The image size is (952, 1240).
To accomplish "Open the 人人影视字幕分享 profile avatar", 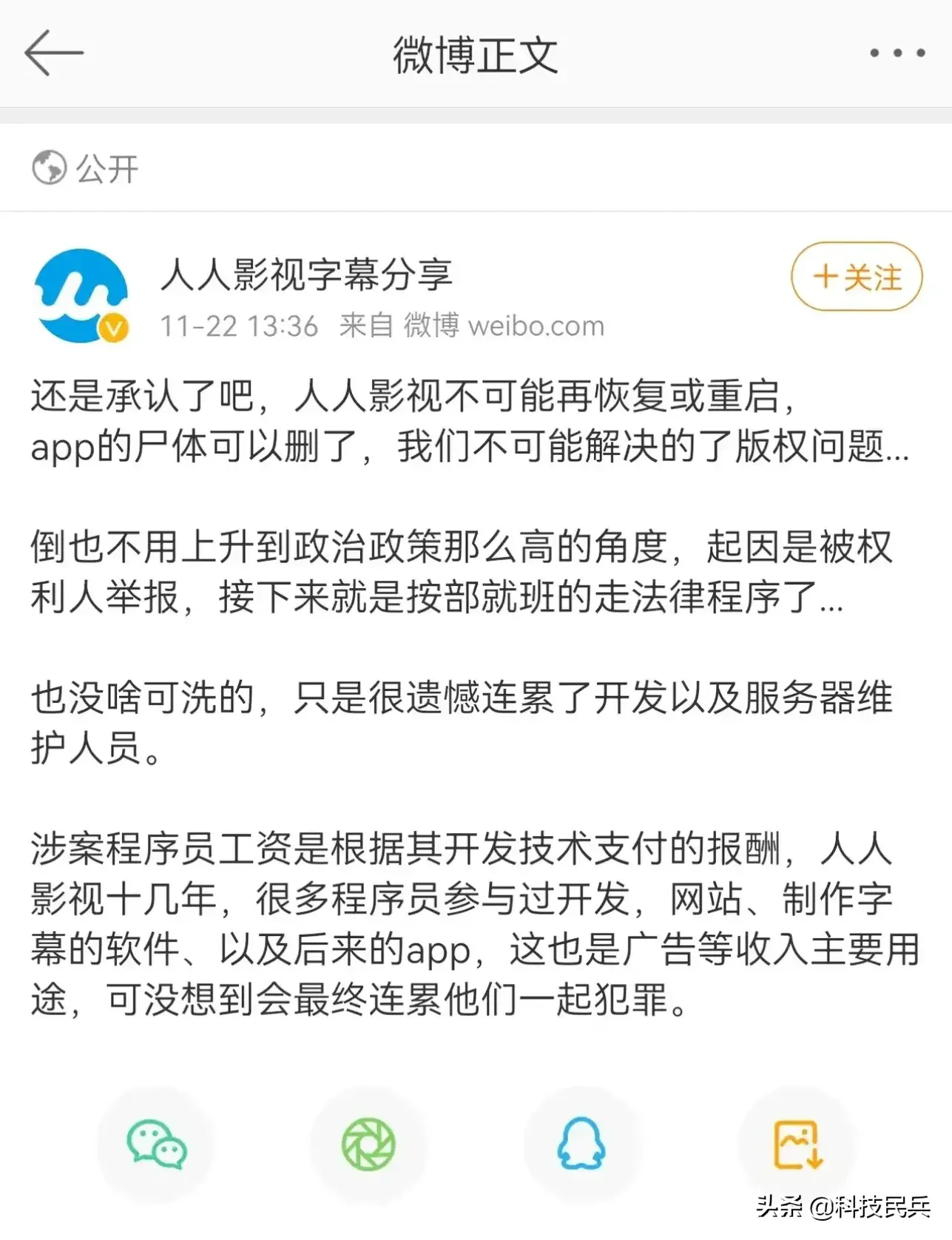I will pyautogui.click(x=81, y=296).
